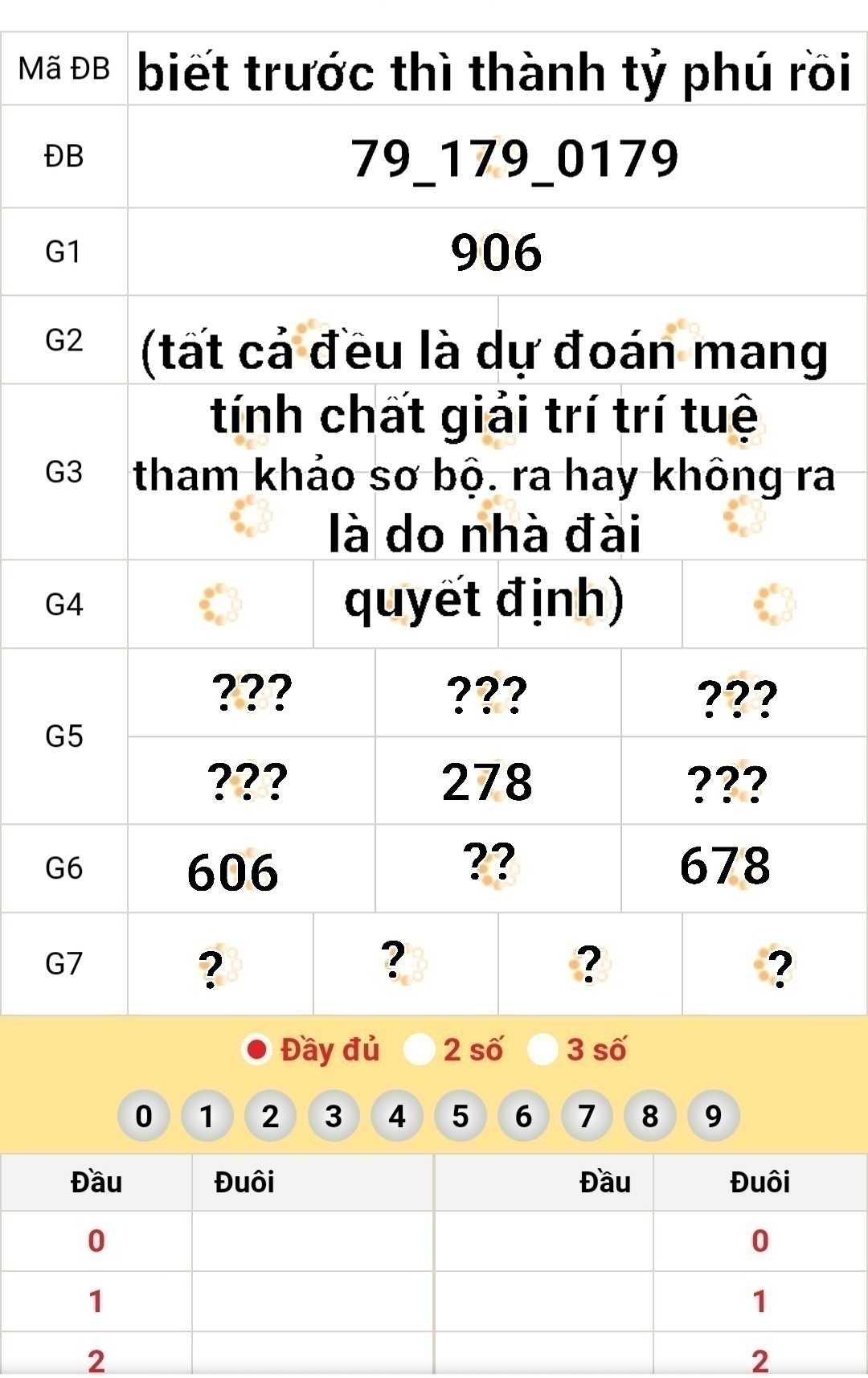
Task: Filter results by digit 8
Action: (650, 1117)
